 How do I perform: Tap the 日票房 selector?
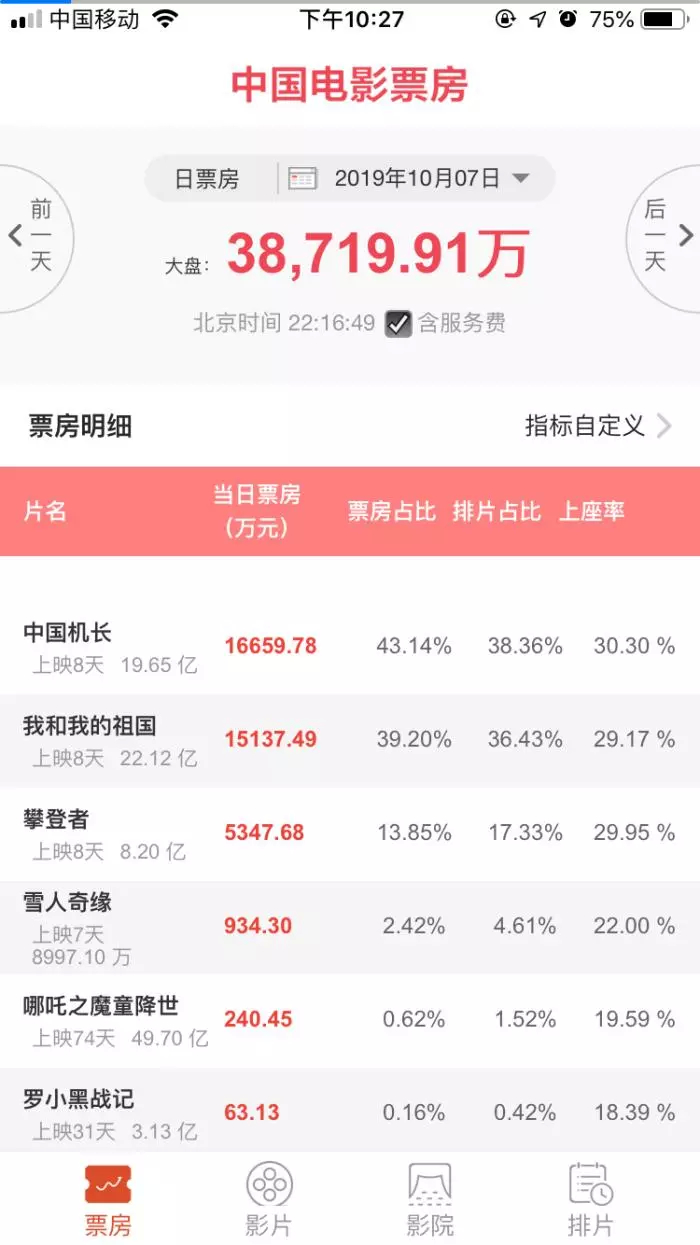(207, 179)
